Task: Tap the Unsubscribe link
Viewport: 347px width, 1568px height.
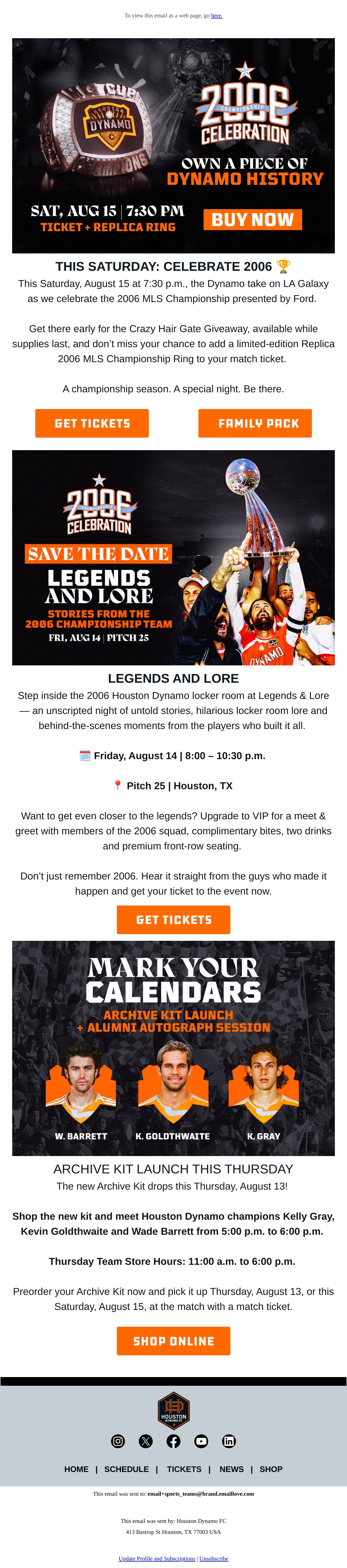Action: pyautogui.click(x=214, y=1558)
